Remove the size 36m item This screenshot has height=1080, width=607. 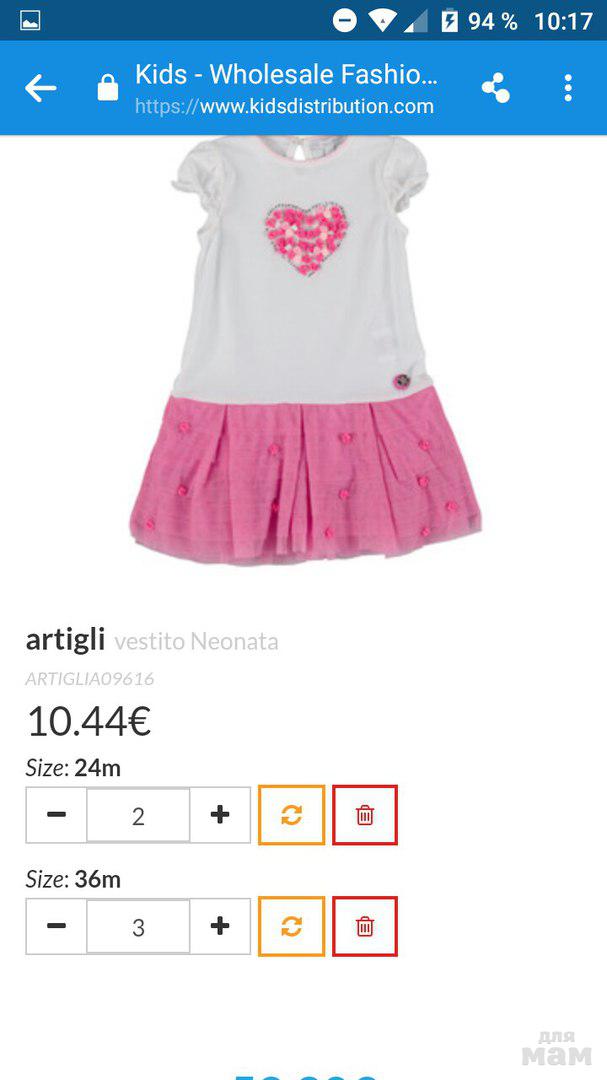click(x=365, y=926)
